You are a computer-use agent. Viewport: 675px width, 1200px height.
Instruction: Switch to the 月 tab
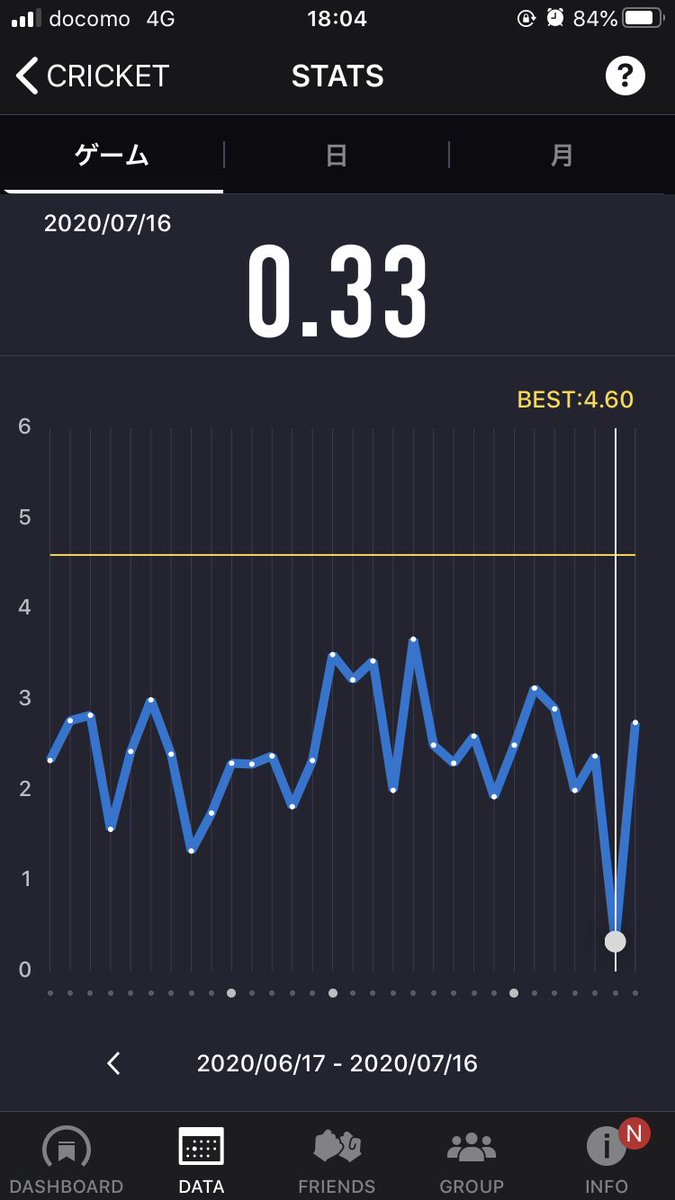562,155
